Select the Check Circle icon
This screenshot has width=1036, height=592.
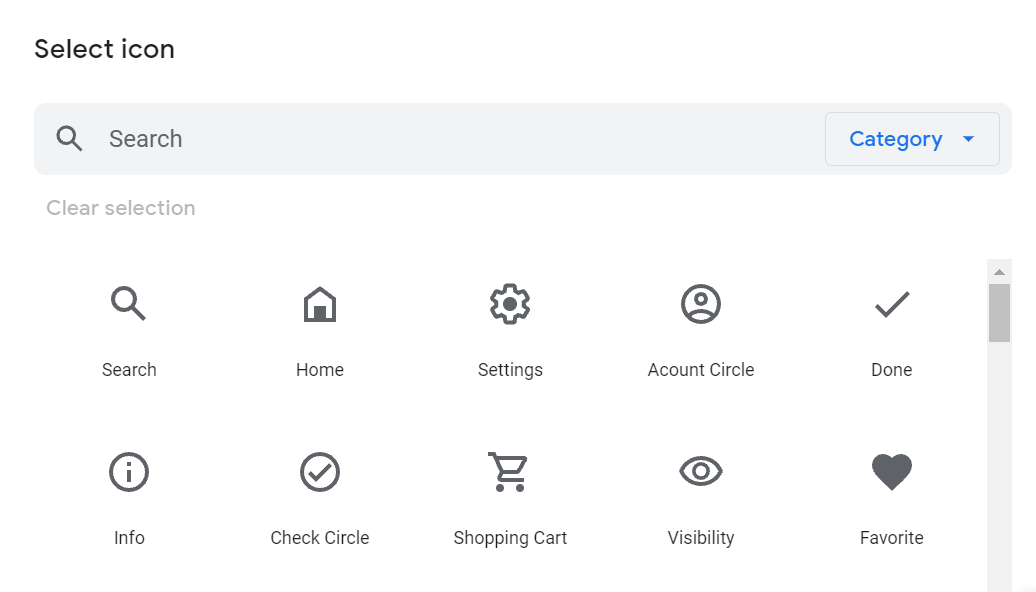tap(320, 472)
